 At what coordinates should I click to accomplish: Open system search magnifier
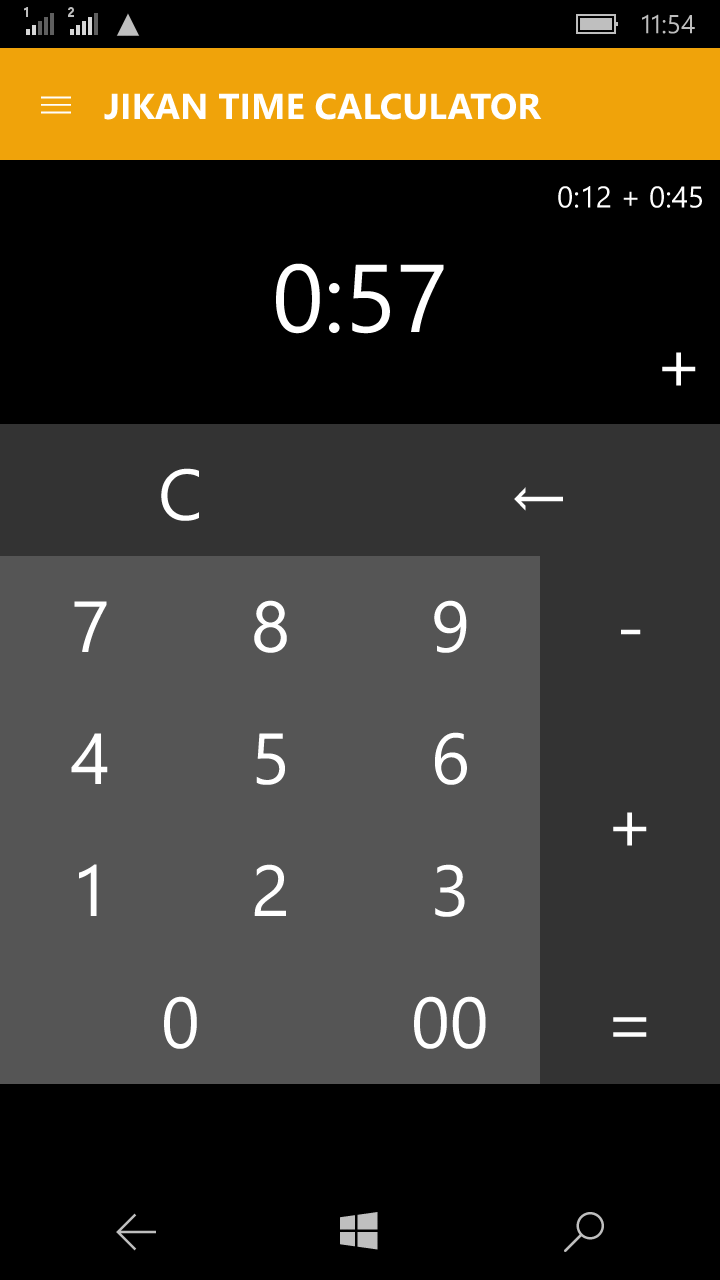584,1231
